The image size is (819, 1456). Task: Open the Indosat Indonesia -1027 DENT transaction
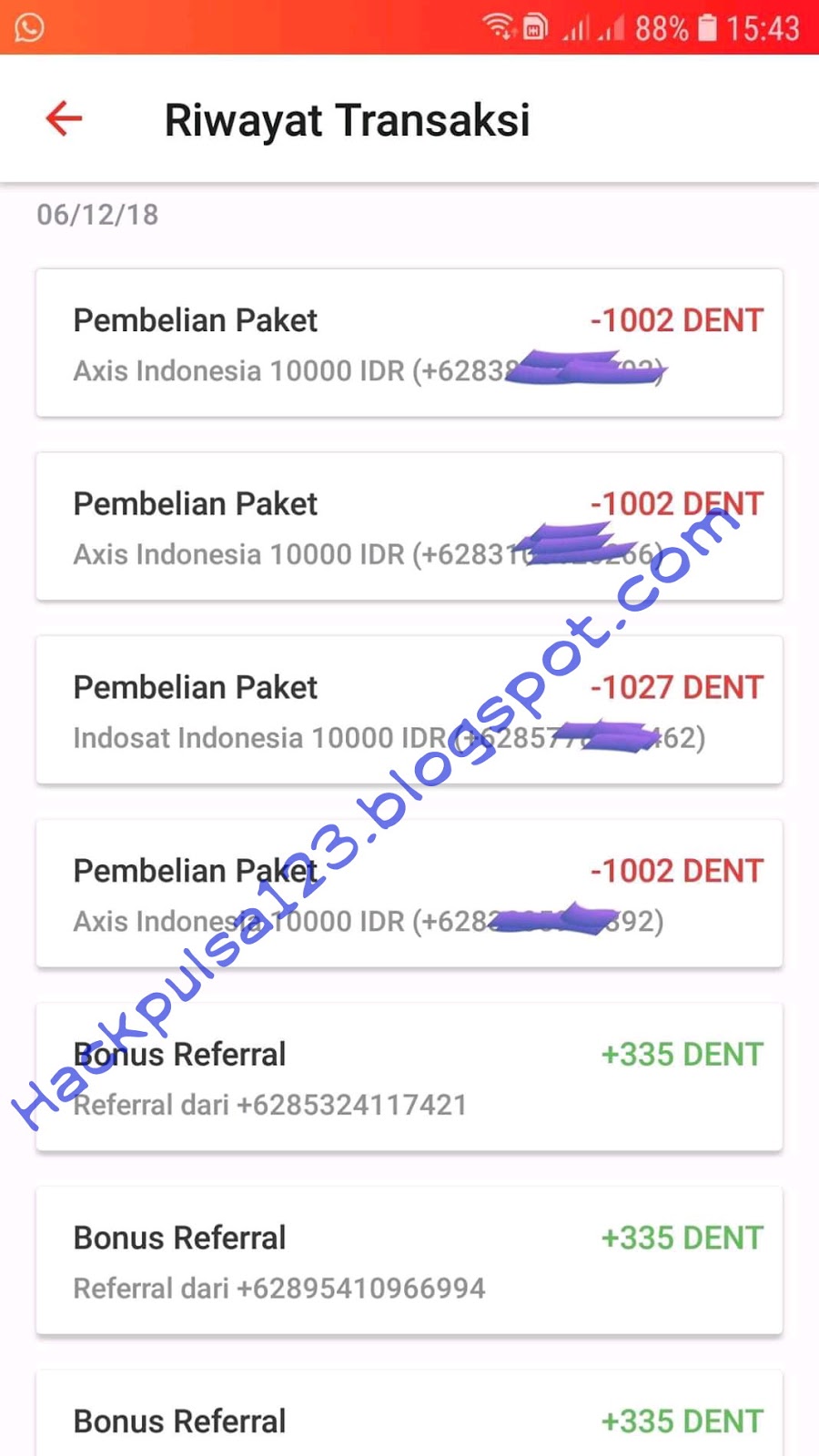click(x=409, y=711)
